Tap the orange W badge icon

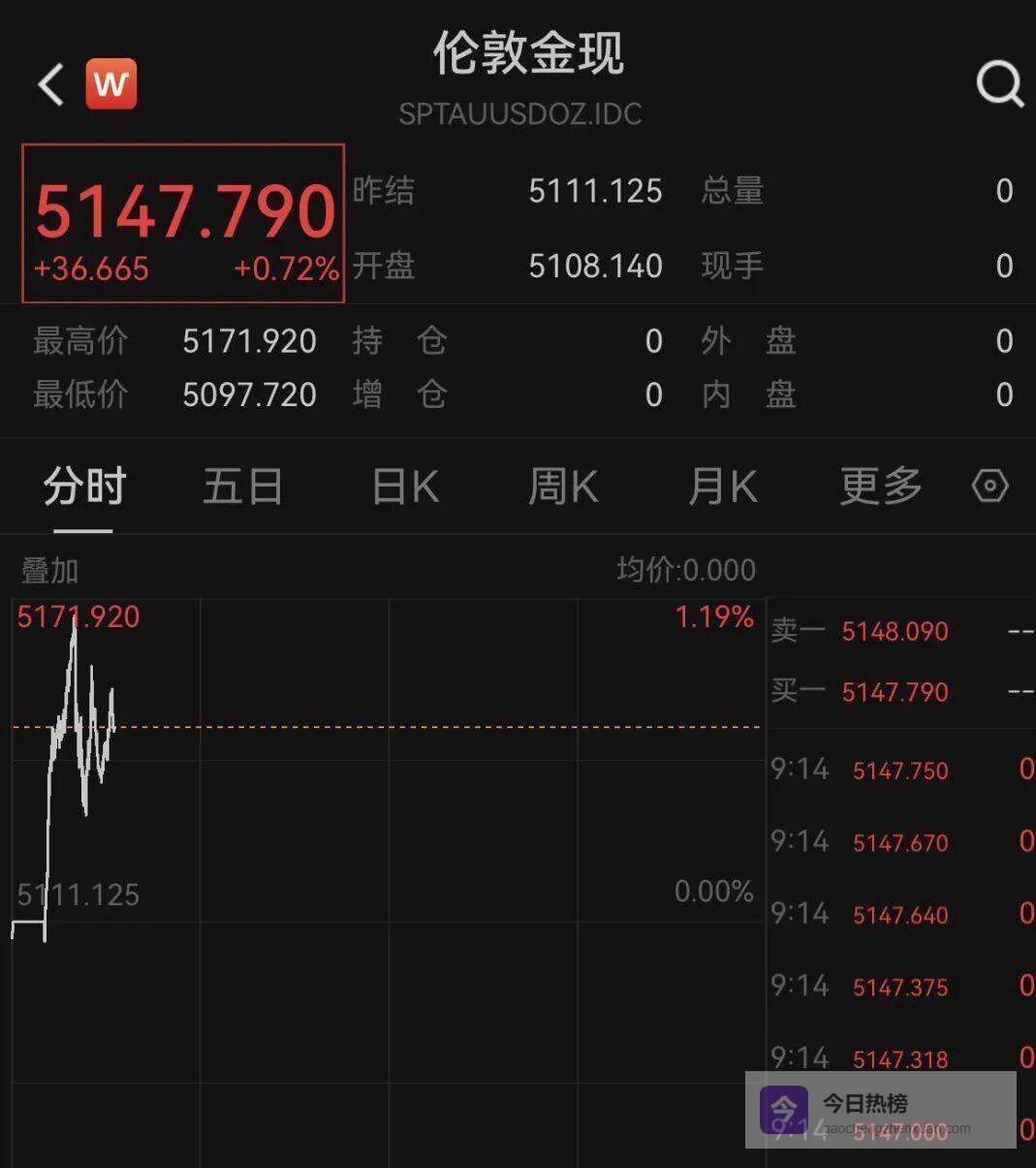tap(111, 84)
